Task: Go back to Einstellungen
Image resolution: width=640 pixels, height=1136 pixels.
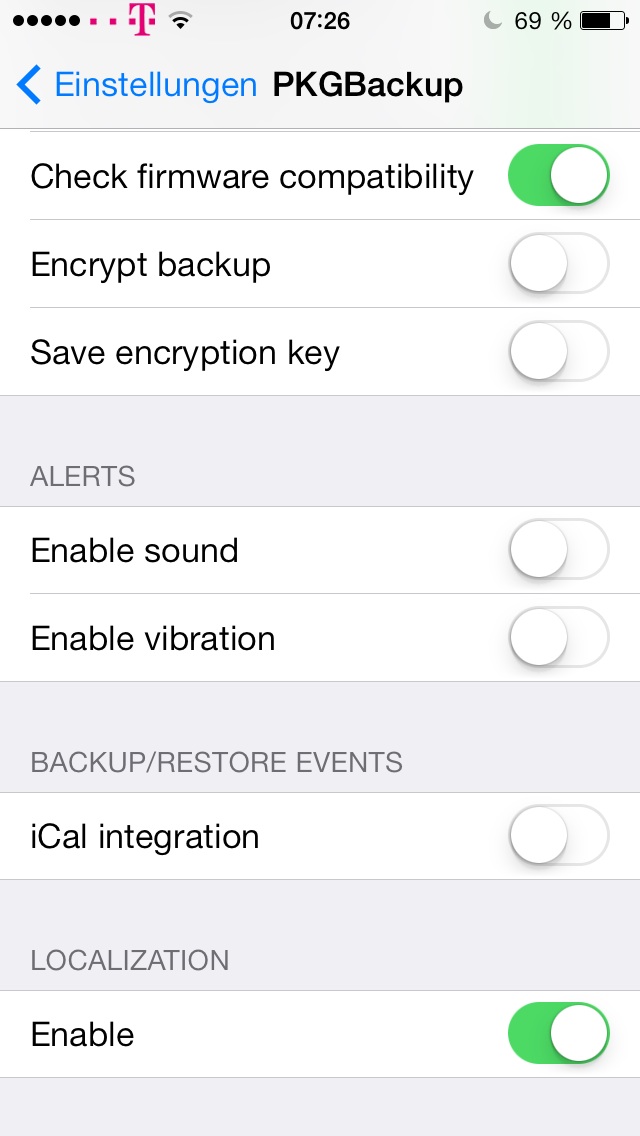Action: click(136, 85)
